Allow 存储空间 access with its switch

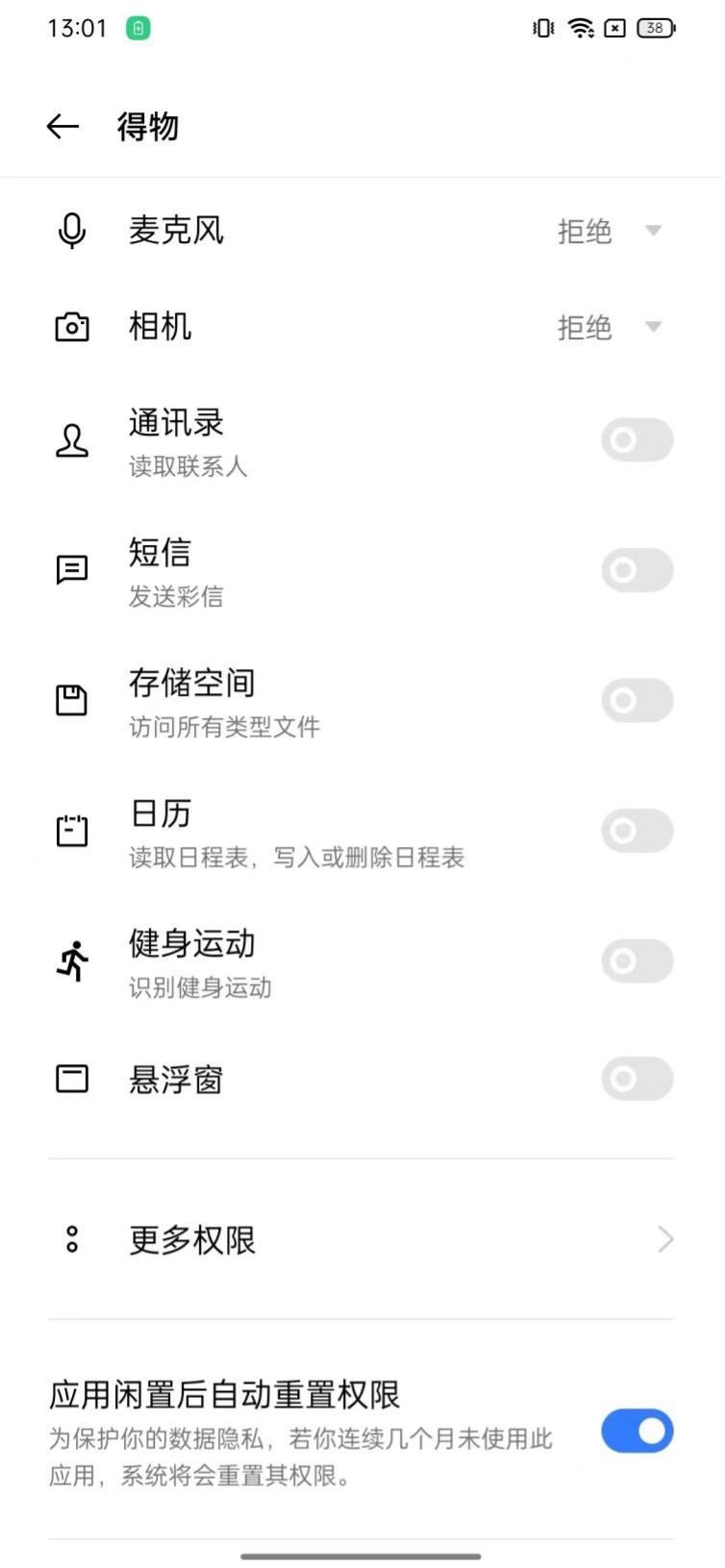pos(637,701)
